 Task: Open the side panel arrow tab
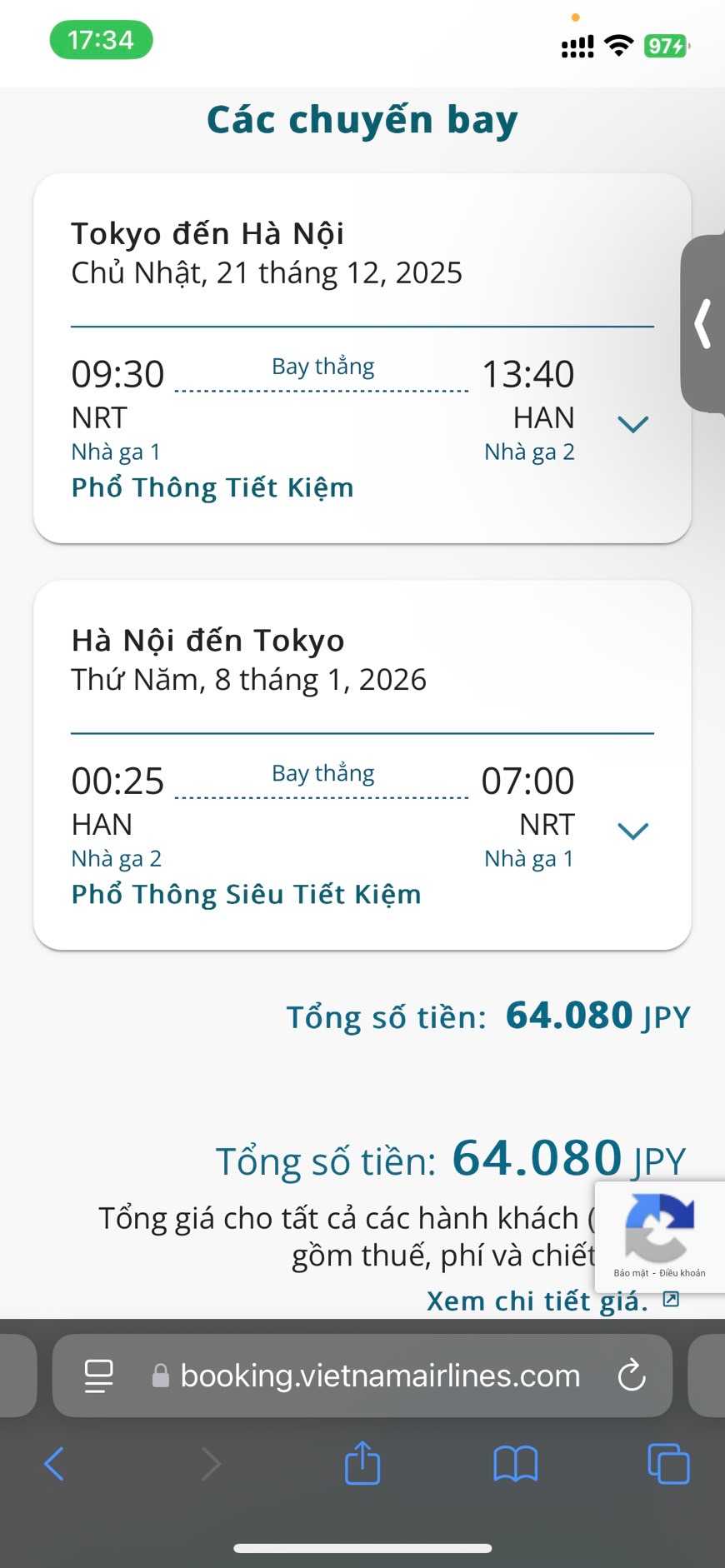coord(703,323)
